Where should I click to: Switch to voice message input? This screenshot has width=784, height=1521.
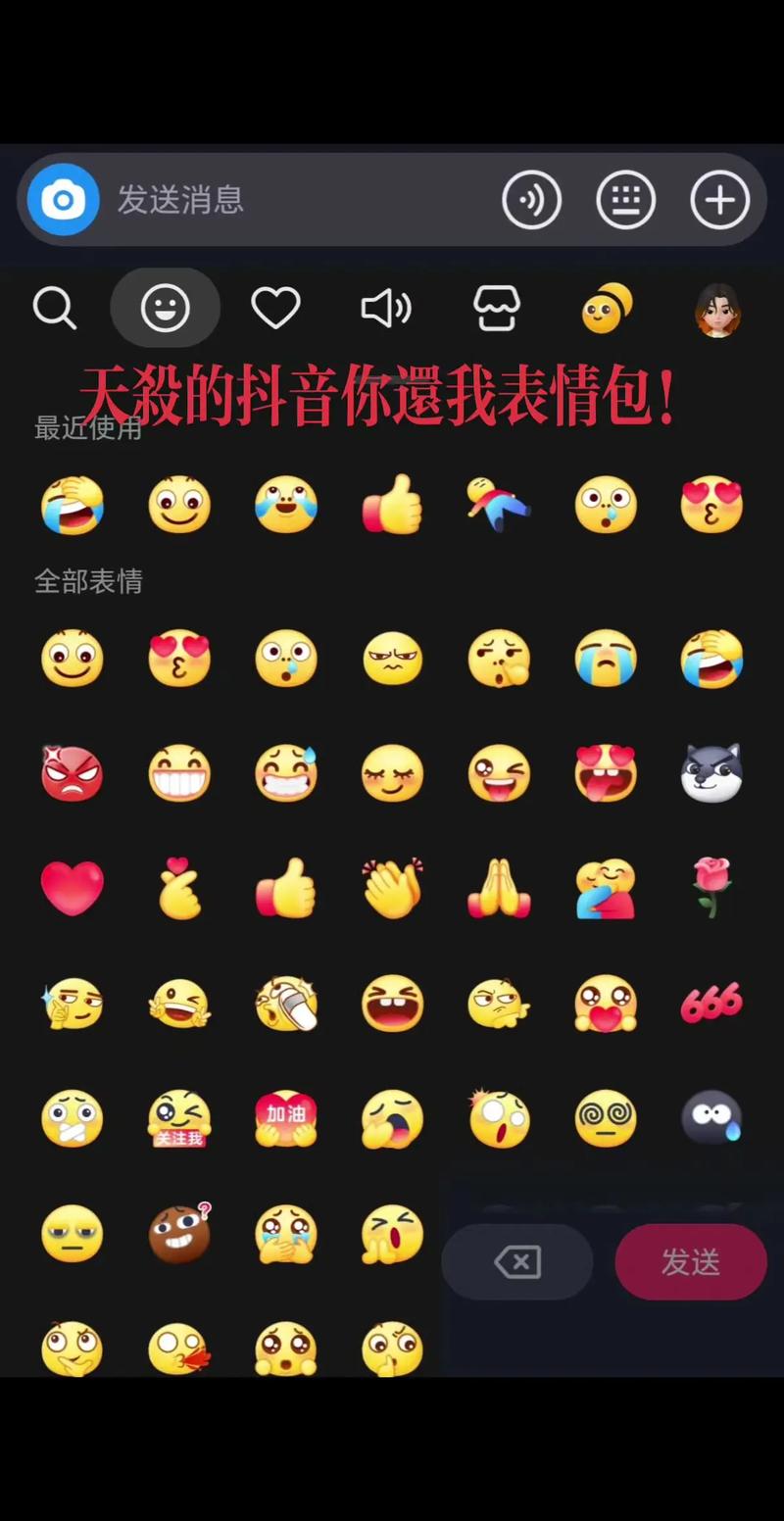531,200
